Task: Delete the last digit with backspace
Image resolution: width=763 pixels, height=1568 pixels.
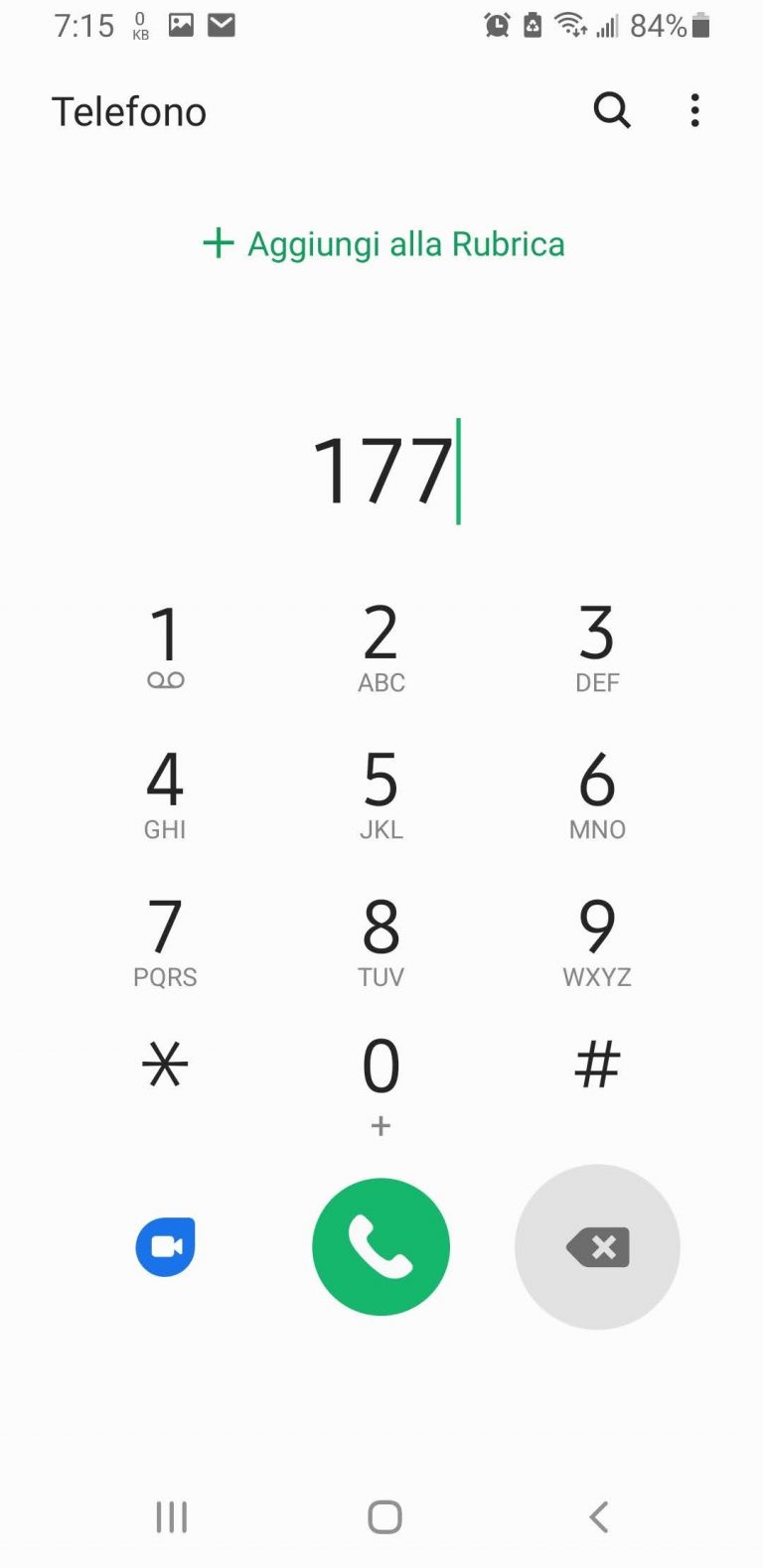Action: click(x=597, y=1246)
